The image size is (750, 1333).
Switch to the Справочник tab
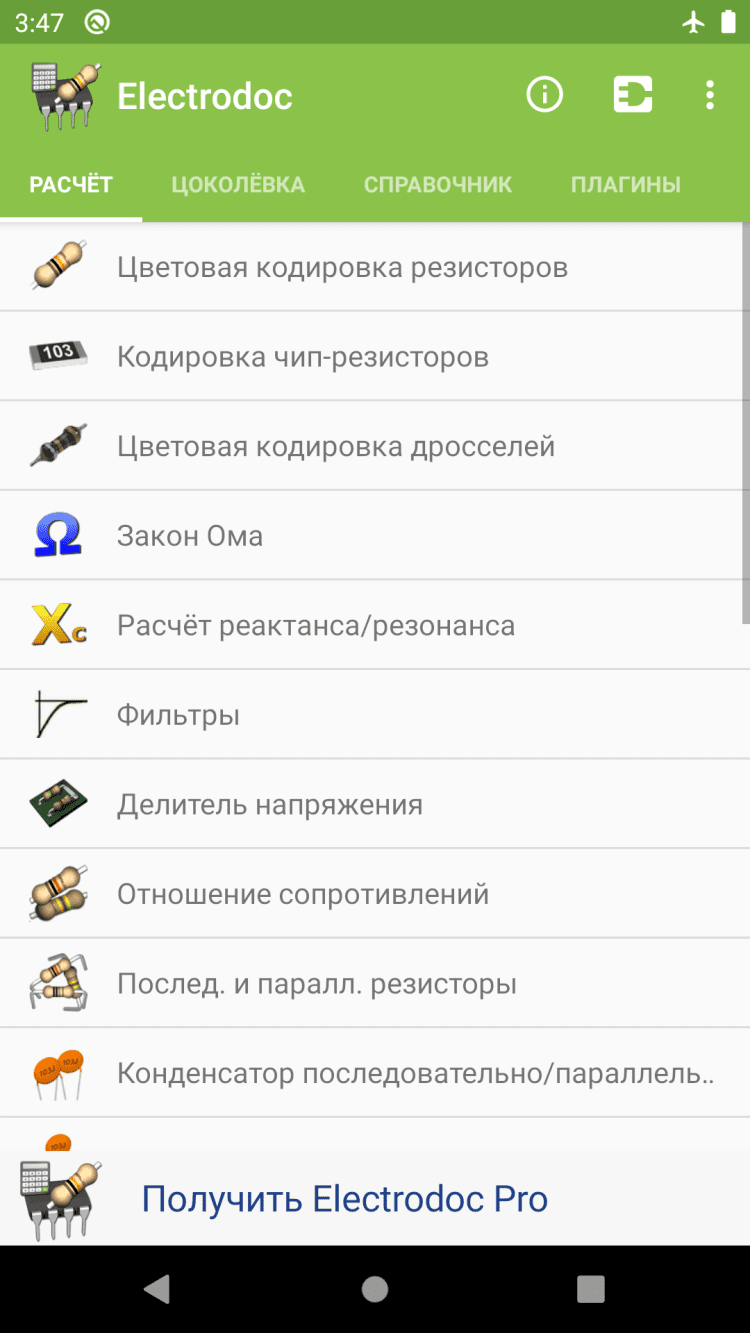pyautogui.click(x=437, y=184)
